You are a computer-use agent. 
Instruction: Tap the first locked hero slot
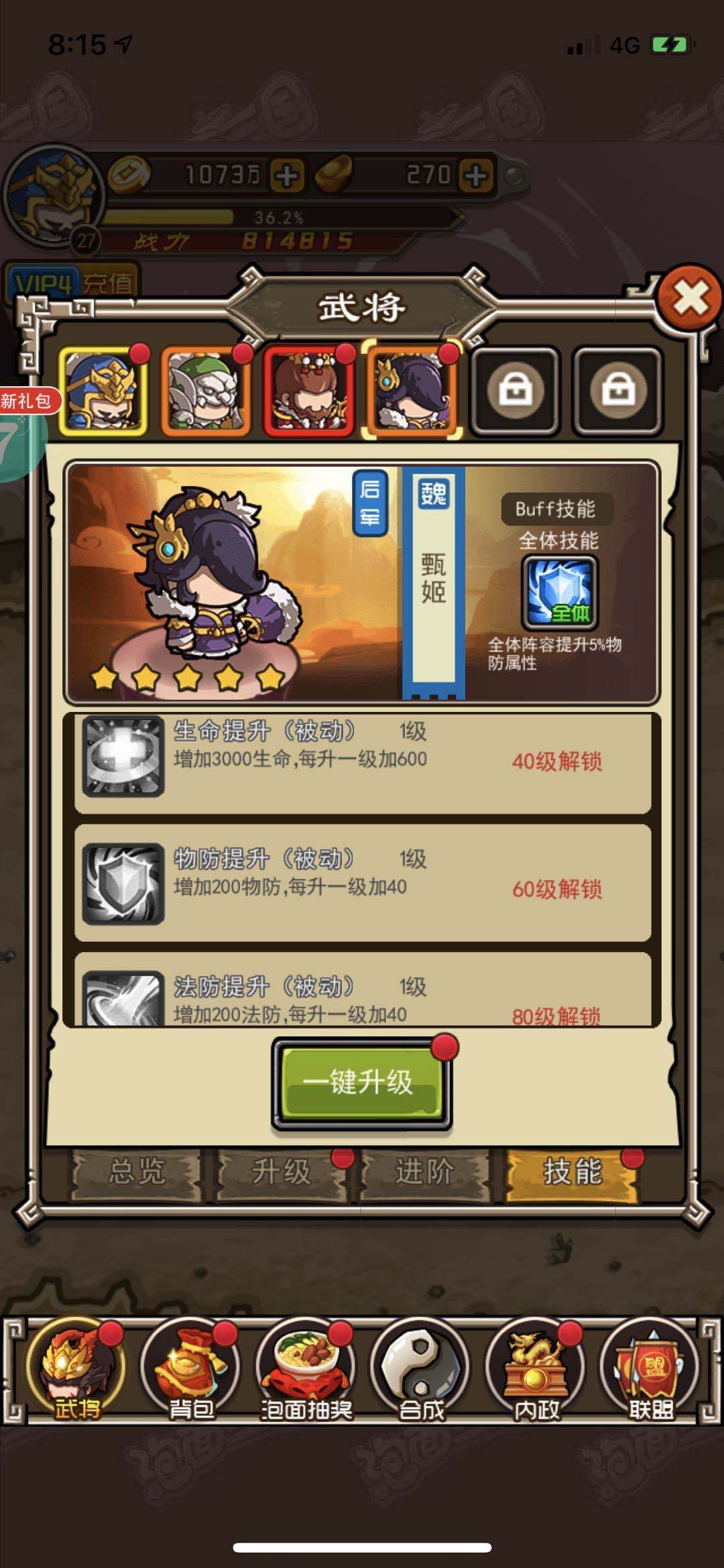pos(515,391)
